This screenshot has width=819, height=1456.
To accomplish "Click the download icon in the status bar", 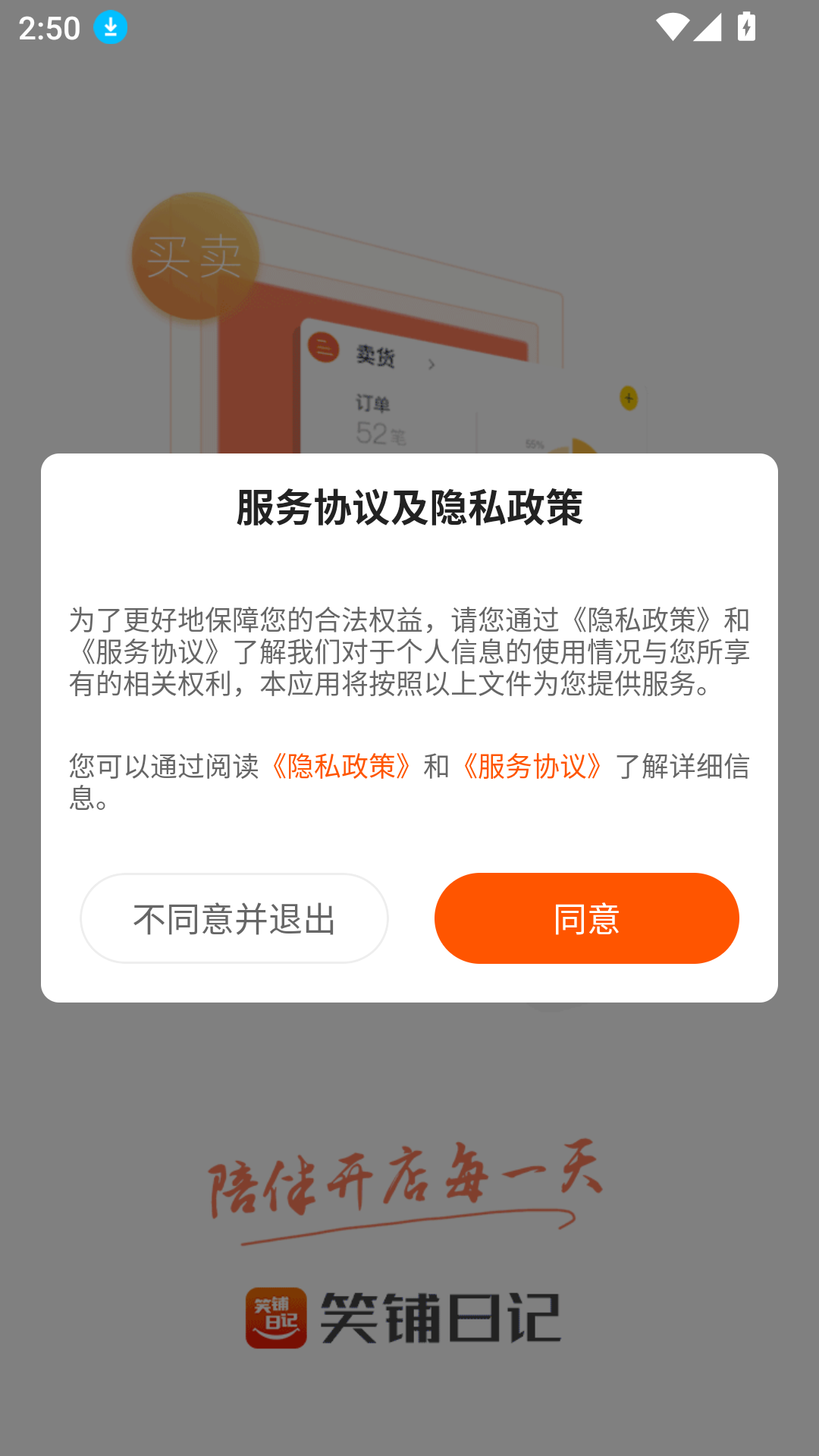I will click(110, 28).
